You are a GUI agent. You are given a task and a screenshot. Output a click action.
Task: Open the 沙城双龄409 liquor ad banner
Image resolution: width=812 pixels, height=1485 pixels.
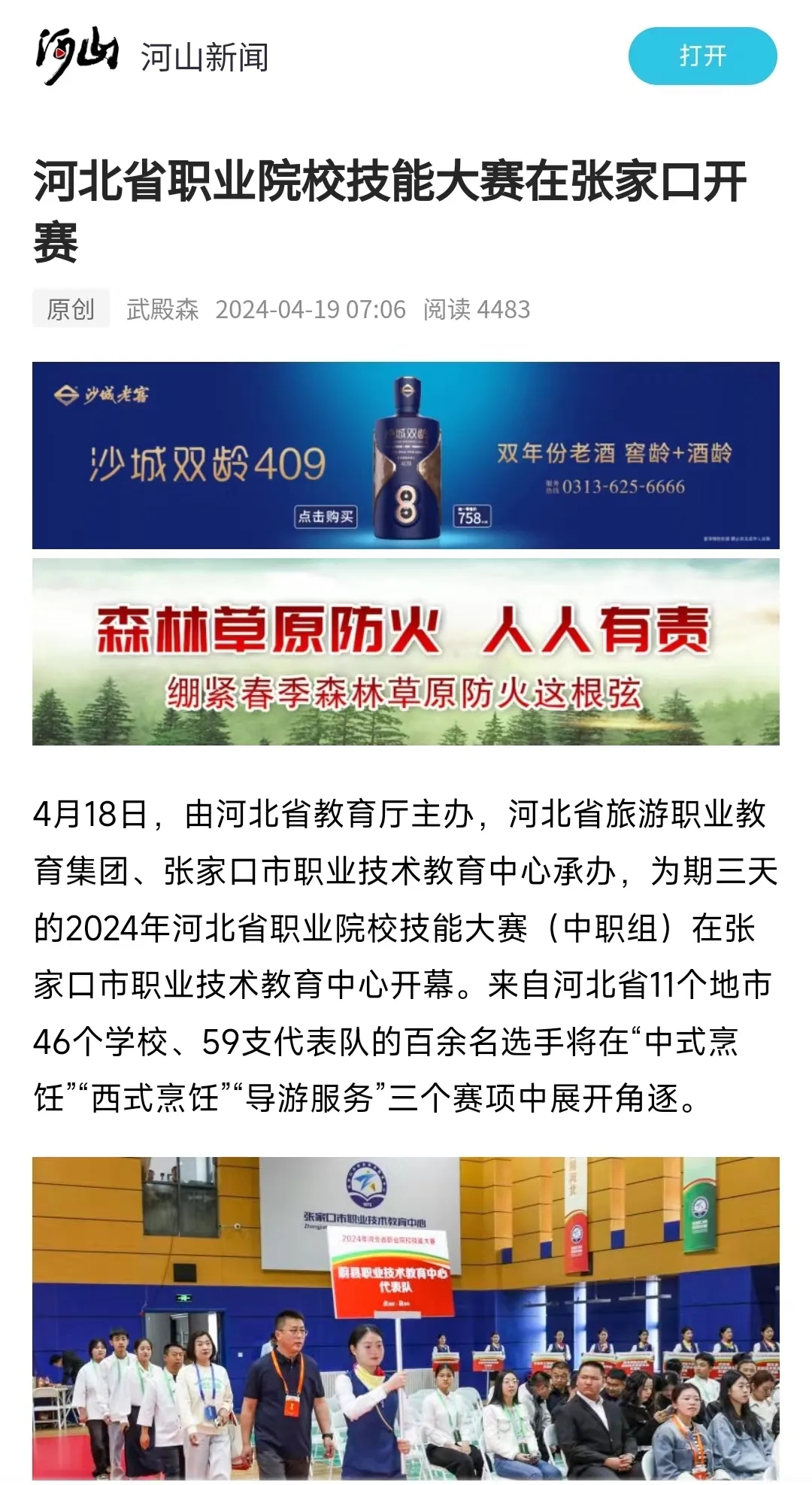(405, 455)
